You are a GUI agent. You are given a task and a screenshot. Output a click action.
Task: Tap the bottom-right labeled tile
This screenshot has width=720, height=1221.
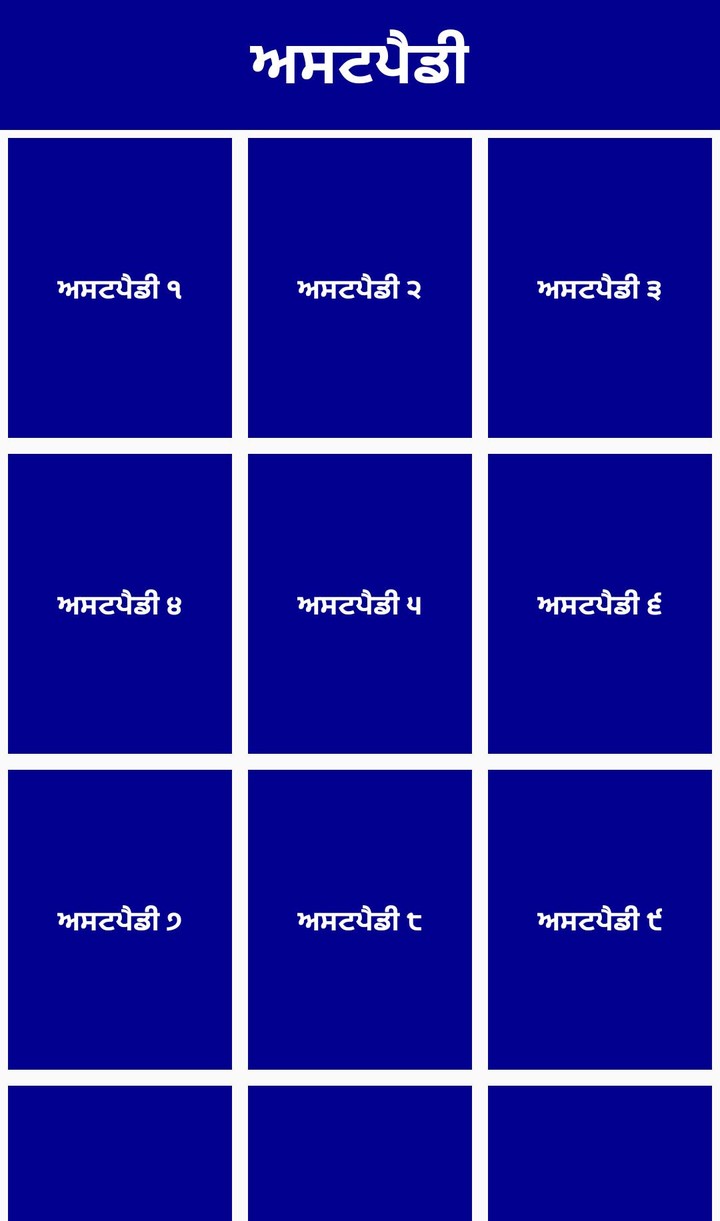click(x=599, y=918)
